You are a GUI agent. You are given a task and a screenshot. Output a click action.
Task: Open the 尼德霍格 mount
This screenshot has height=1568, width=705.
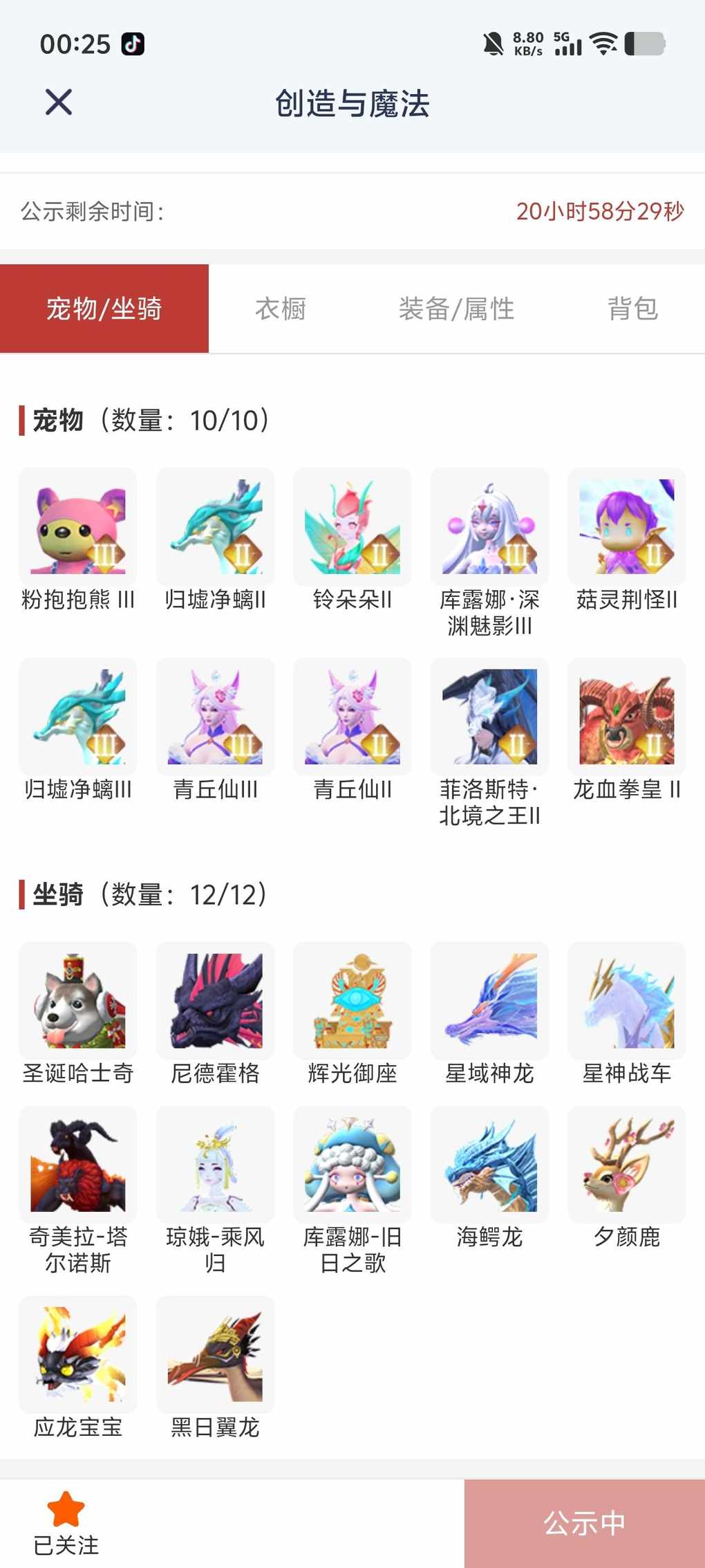215,1001
